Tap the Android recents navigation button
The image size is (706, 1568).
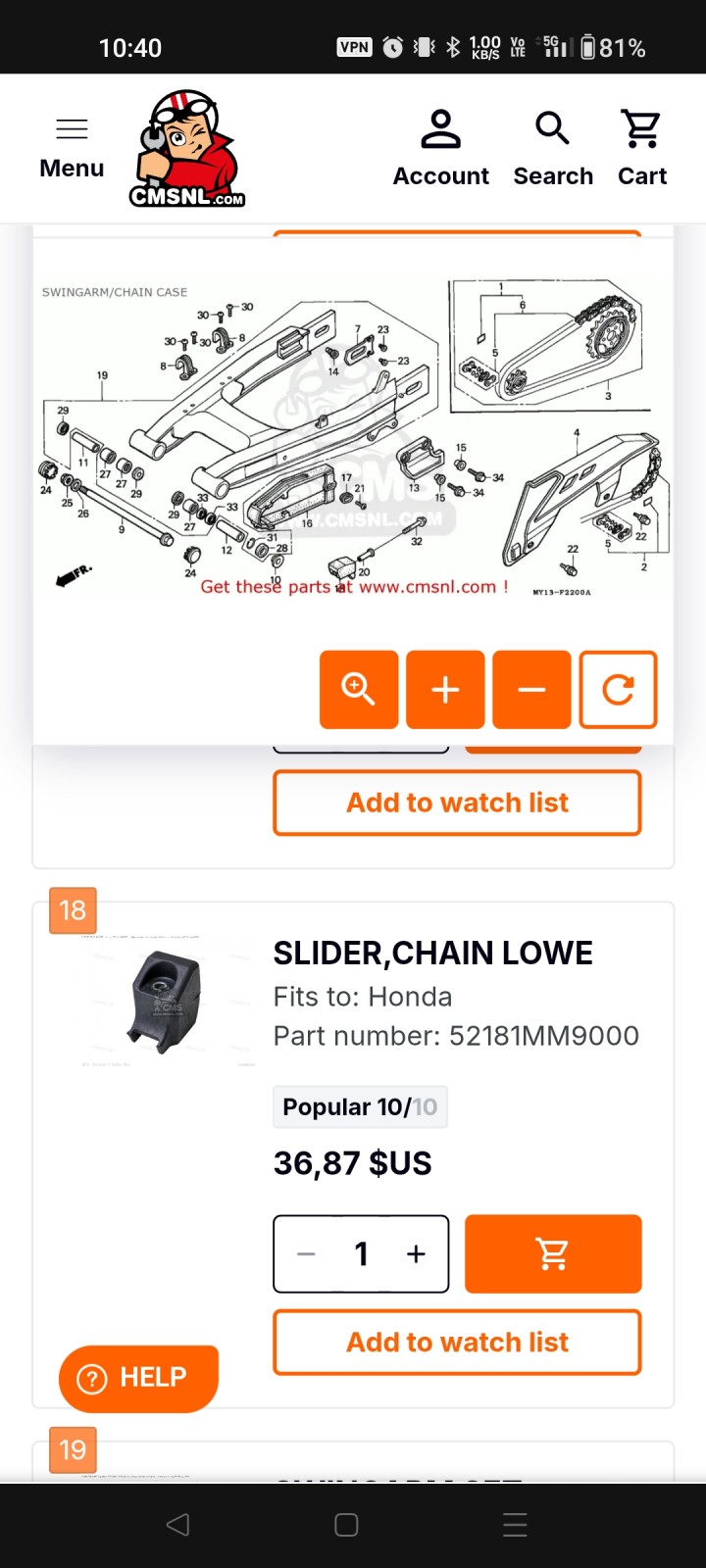(x=514, y=1523)
